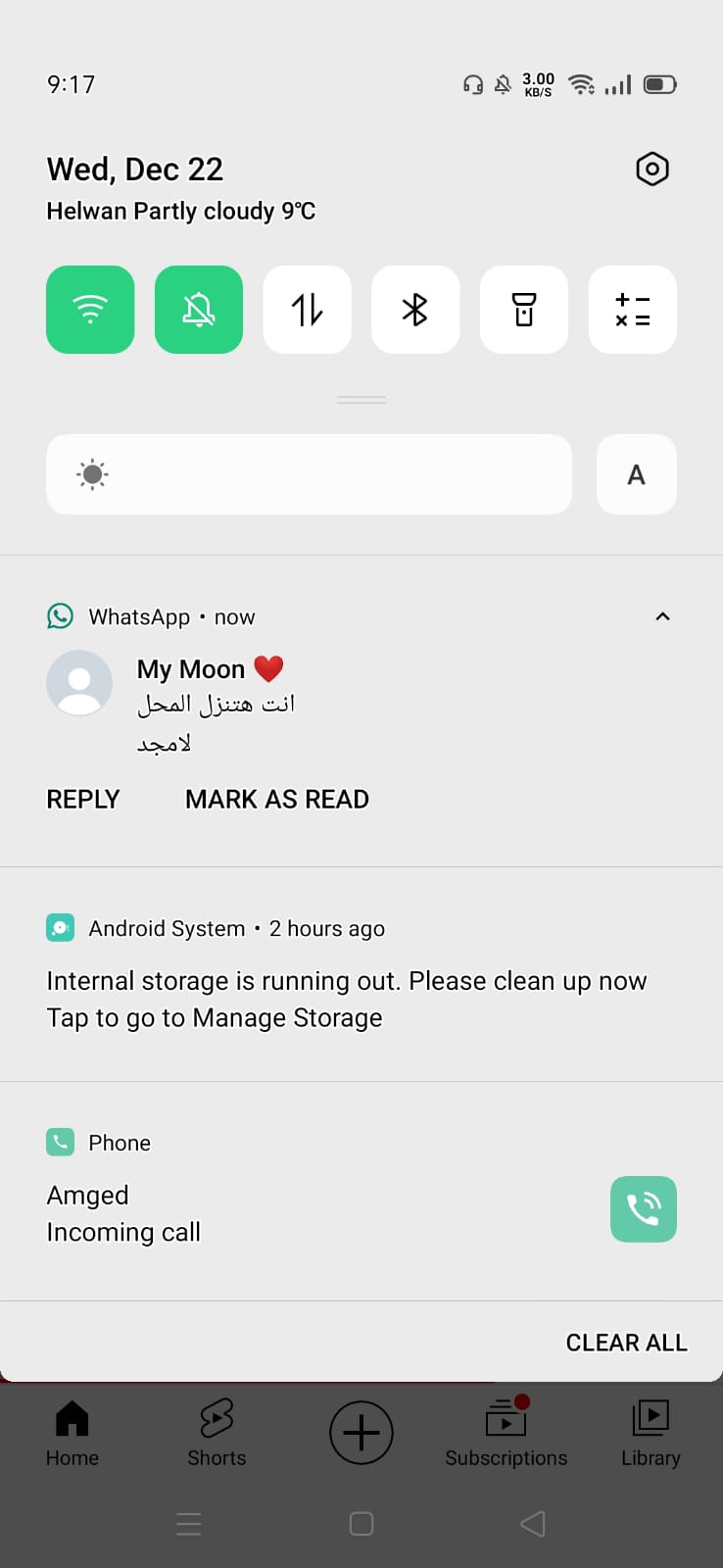Toggle the Wi-Fi quick tile
This screenshot has width=723, height=1568.
[x=90, y=310]
